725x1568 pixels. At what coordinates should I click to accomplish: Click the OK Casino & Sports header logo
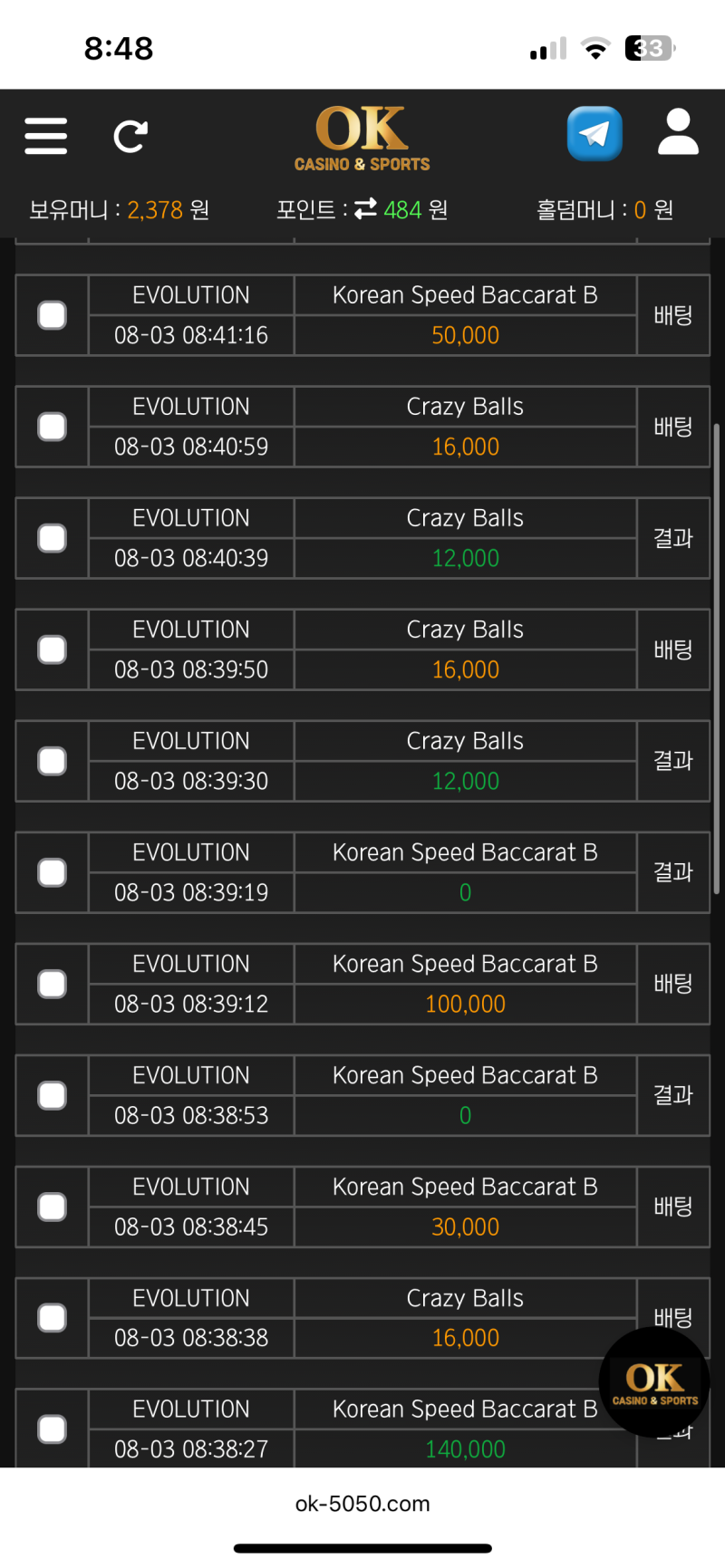pyautogui.click(x=361, y=138)
